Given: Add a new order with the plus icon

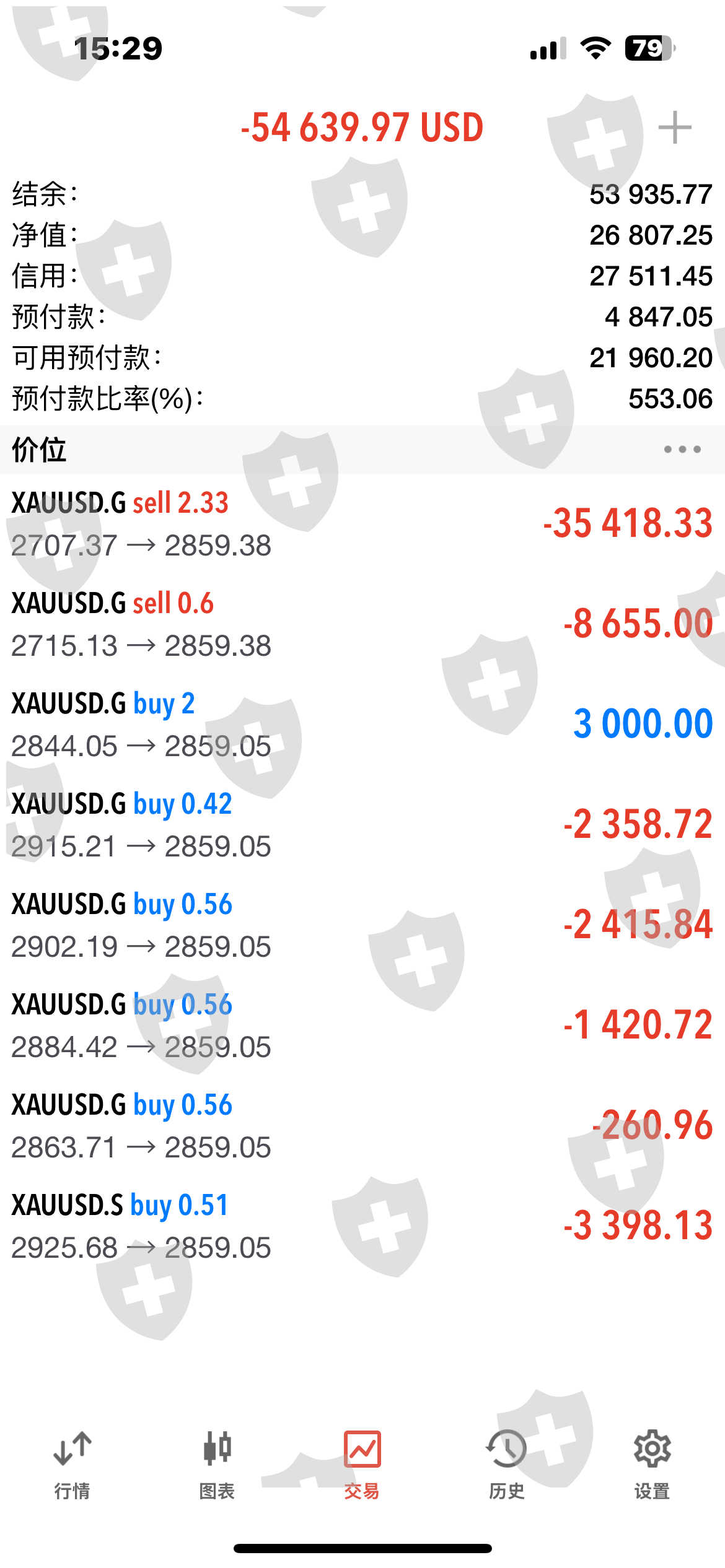Looking at the screenshot, I should coord(674,128).
